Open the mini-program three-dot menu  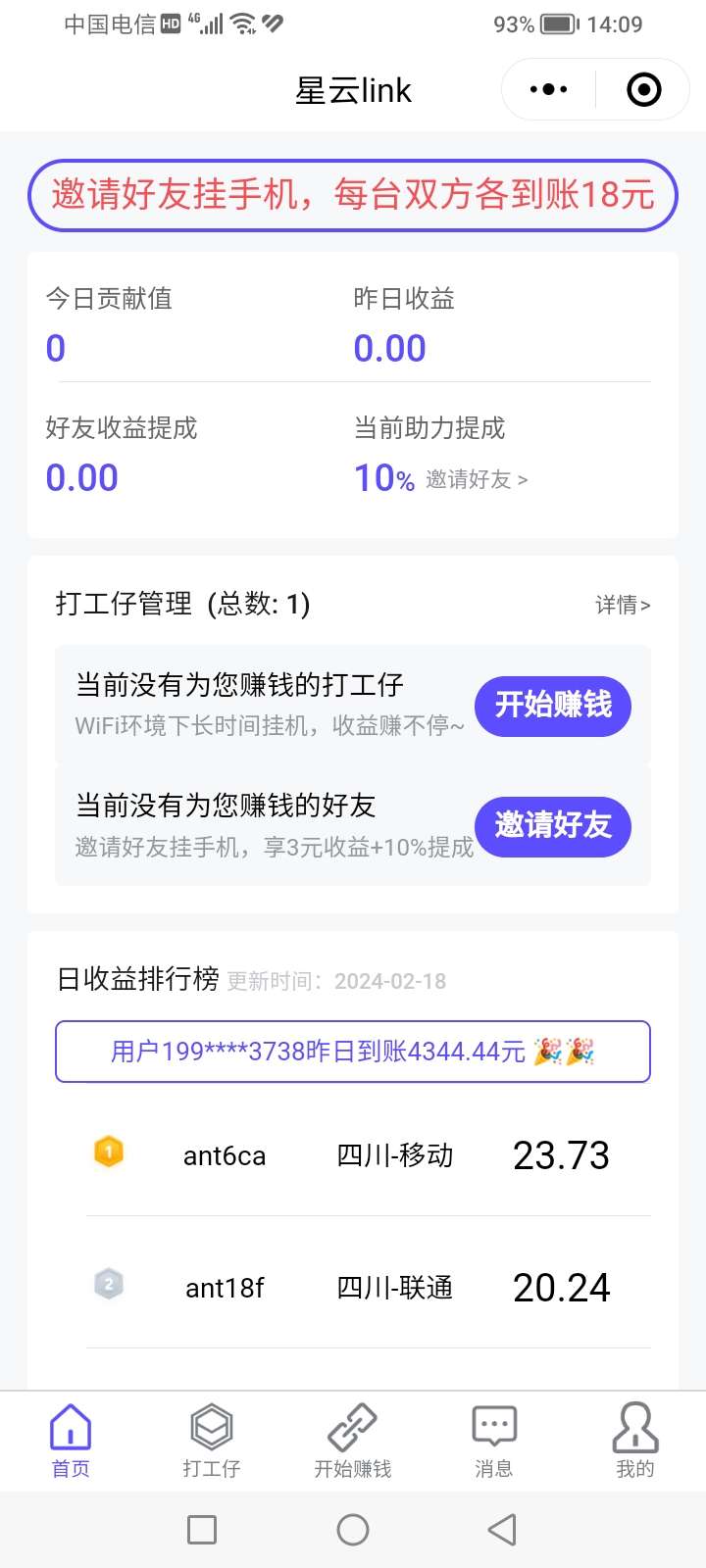coord(548,90)
